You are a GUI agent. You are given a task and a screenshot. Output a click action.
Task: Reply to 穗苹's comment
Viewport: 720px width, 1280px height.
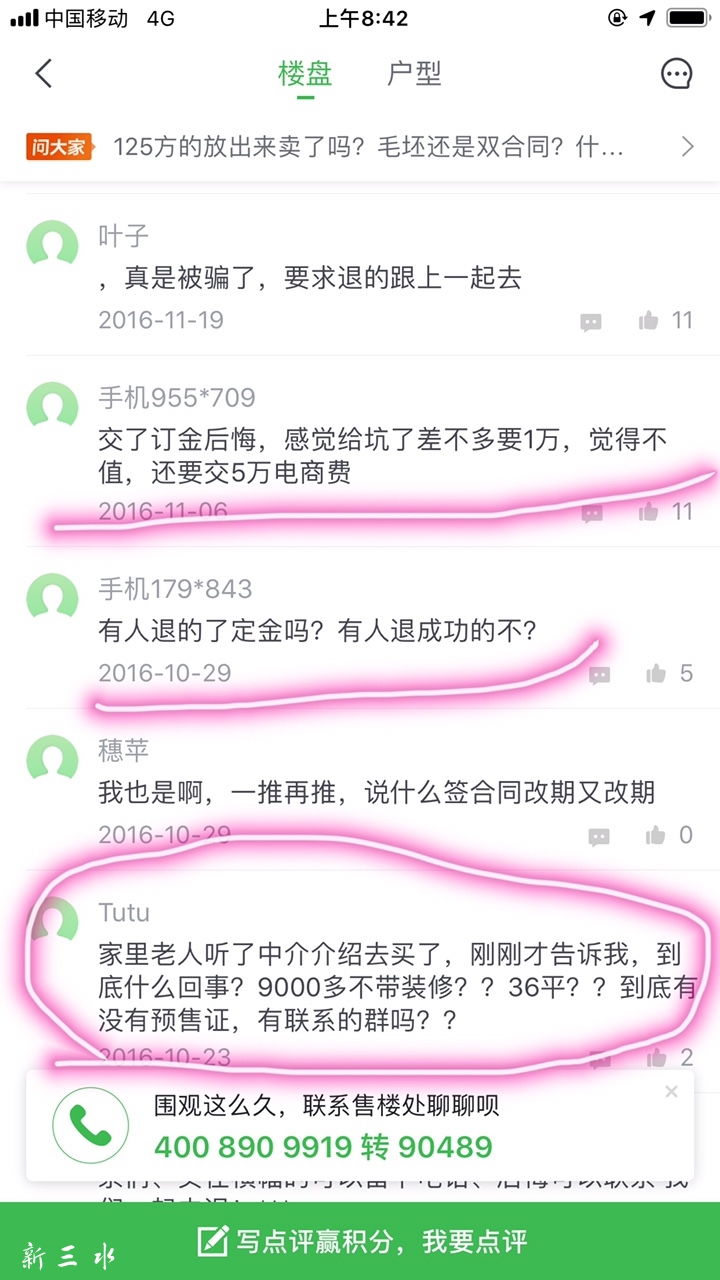599,837
